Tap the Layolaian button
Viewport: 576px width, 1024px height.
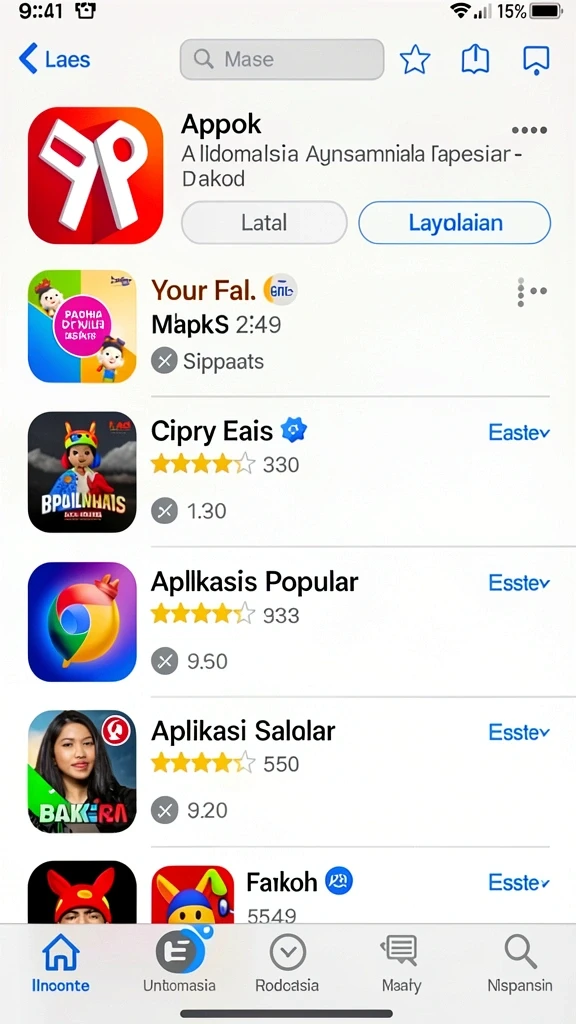(x=455, y=223)
